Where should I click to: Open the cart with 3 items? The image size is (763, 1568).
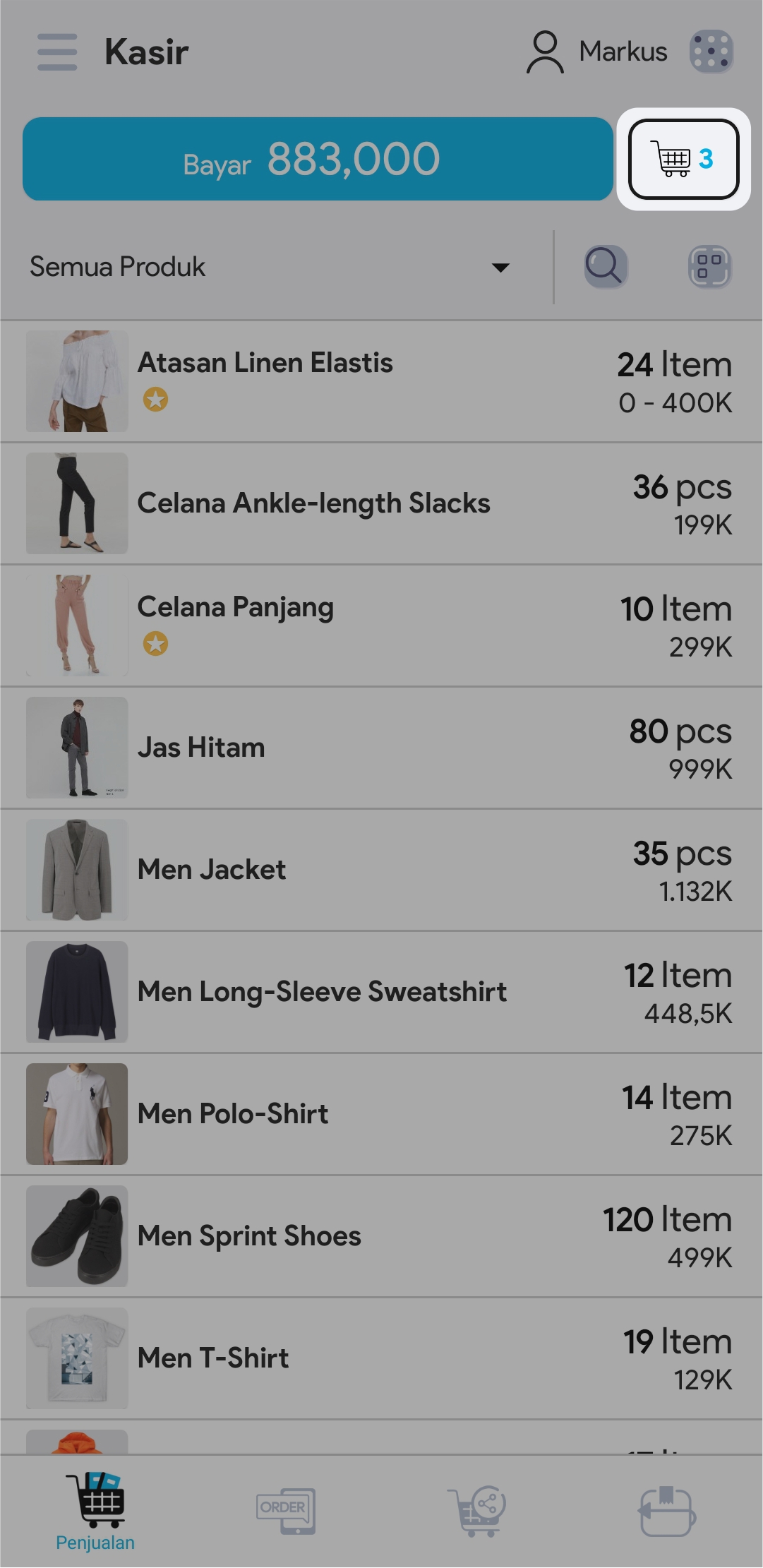point(683,159)
